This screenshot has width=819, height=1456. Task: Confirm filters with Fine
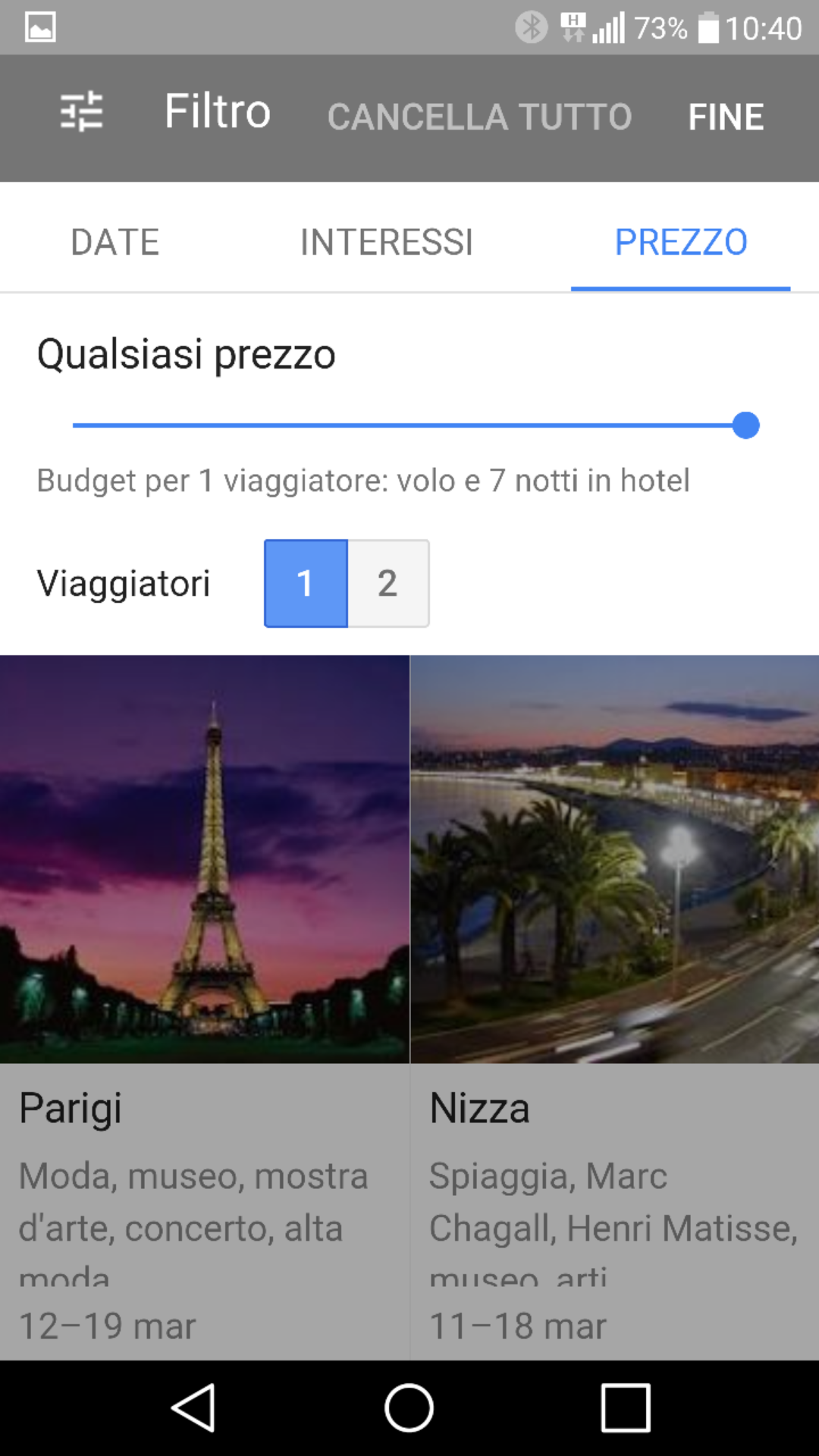click(x=725, y=117)
